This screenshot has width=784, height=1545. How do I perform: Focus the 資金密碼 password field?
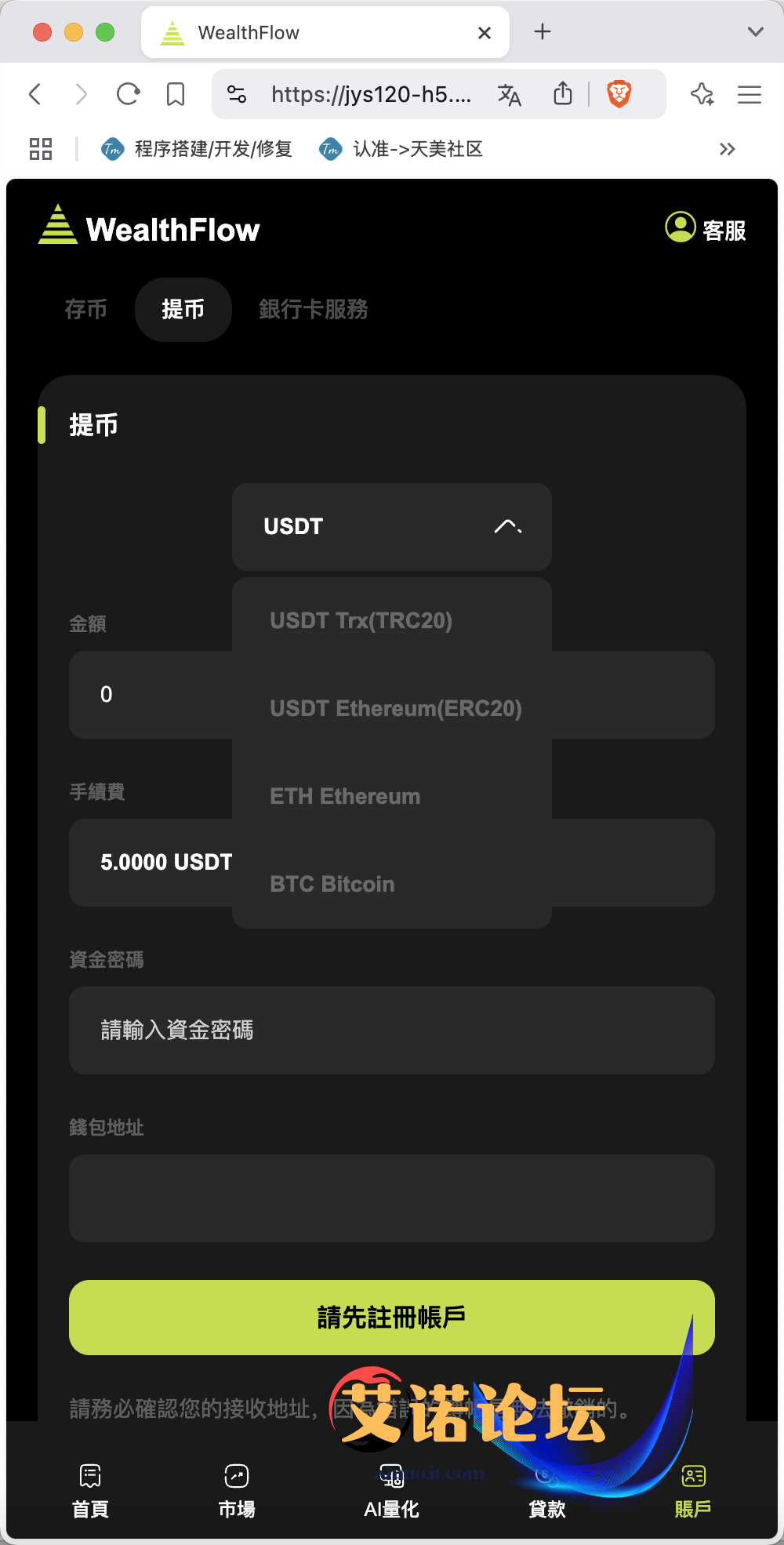pos(392,1031)
